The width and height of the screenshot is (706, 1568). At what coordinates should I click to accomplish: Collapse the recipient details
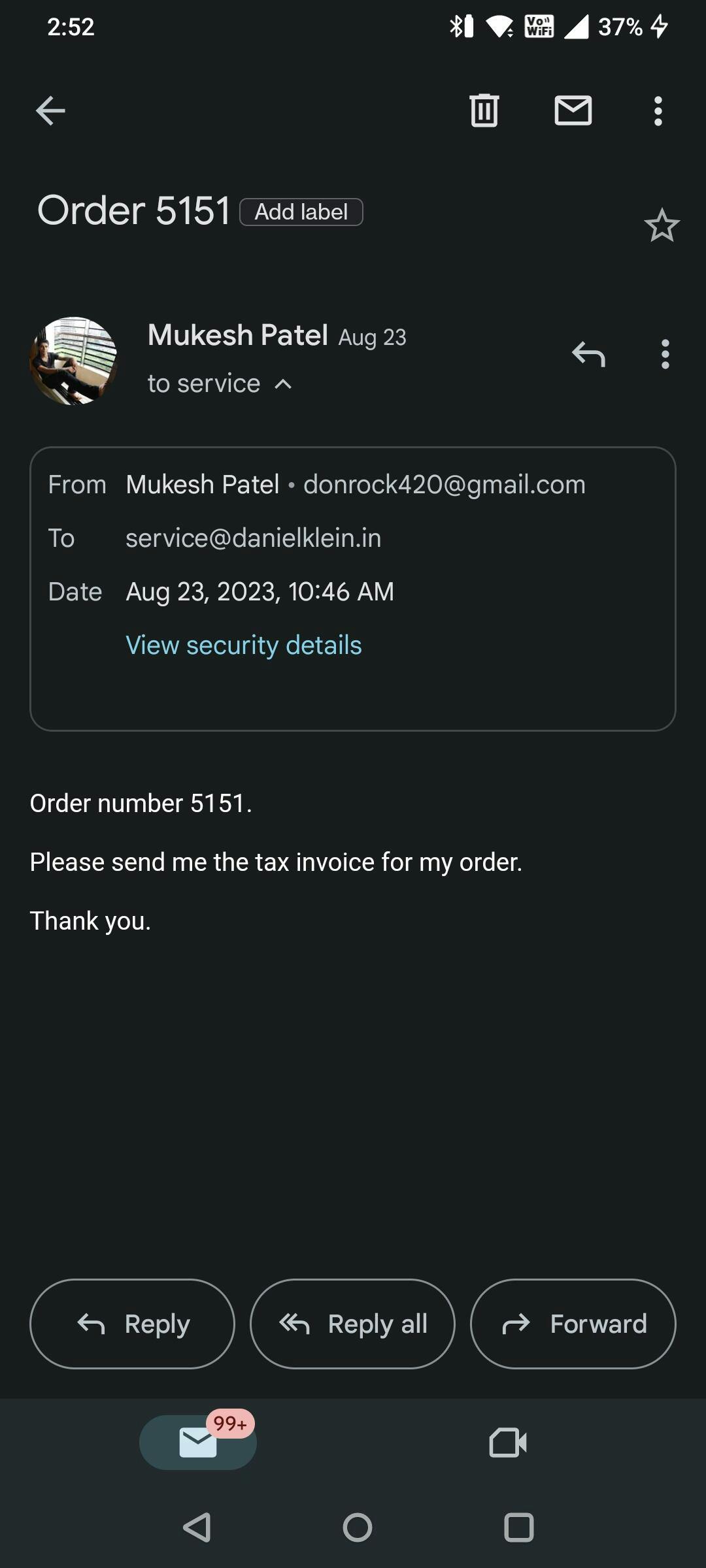[283, 384]
